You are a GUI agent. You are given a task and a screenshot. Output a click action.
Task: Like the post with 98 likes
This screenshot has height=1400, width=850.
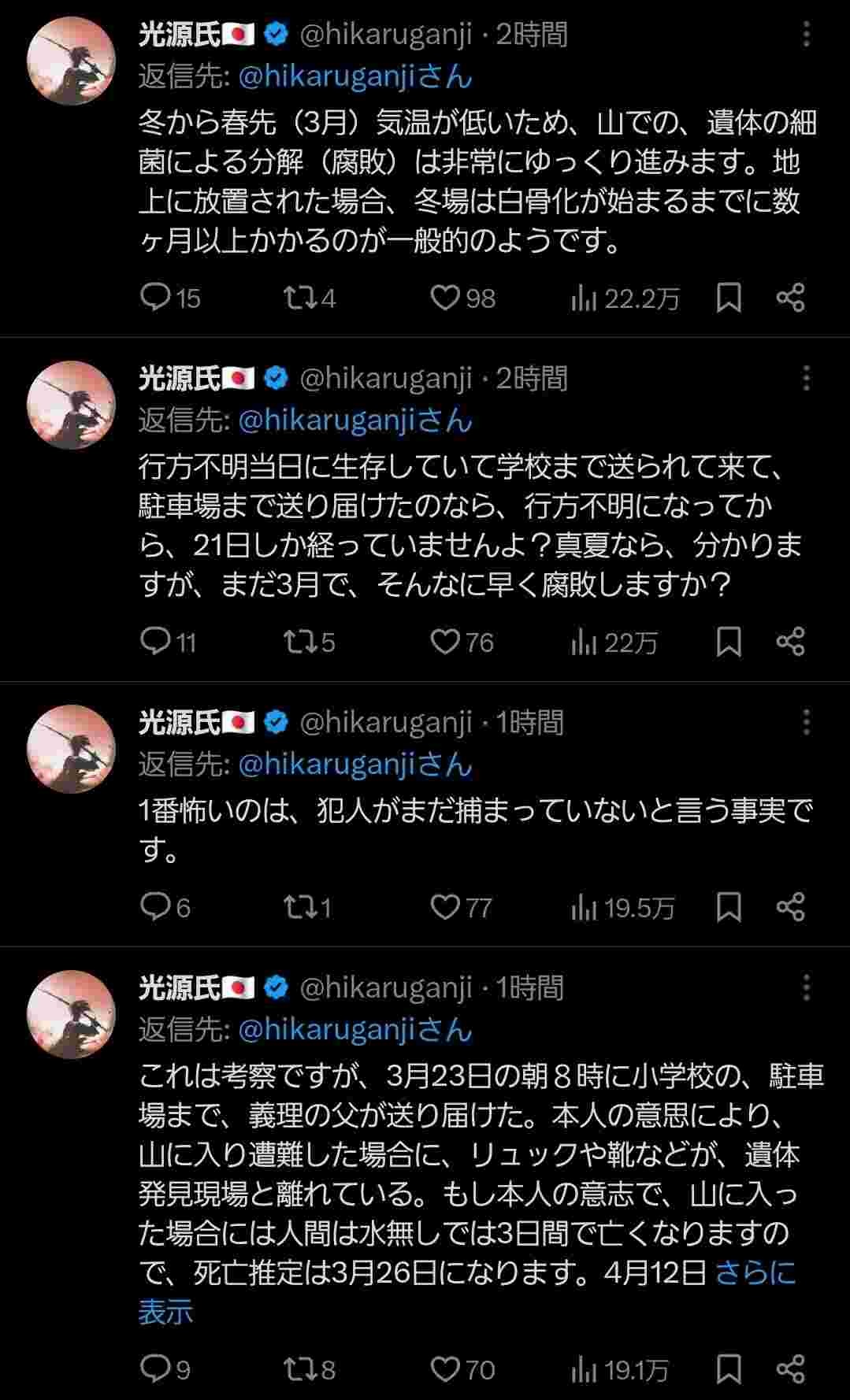[x=445, y=298]
